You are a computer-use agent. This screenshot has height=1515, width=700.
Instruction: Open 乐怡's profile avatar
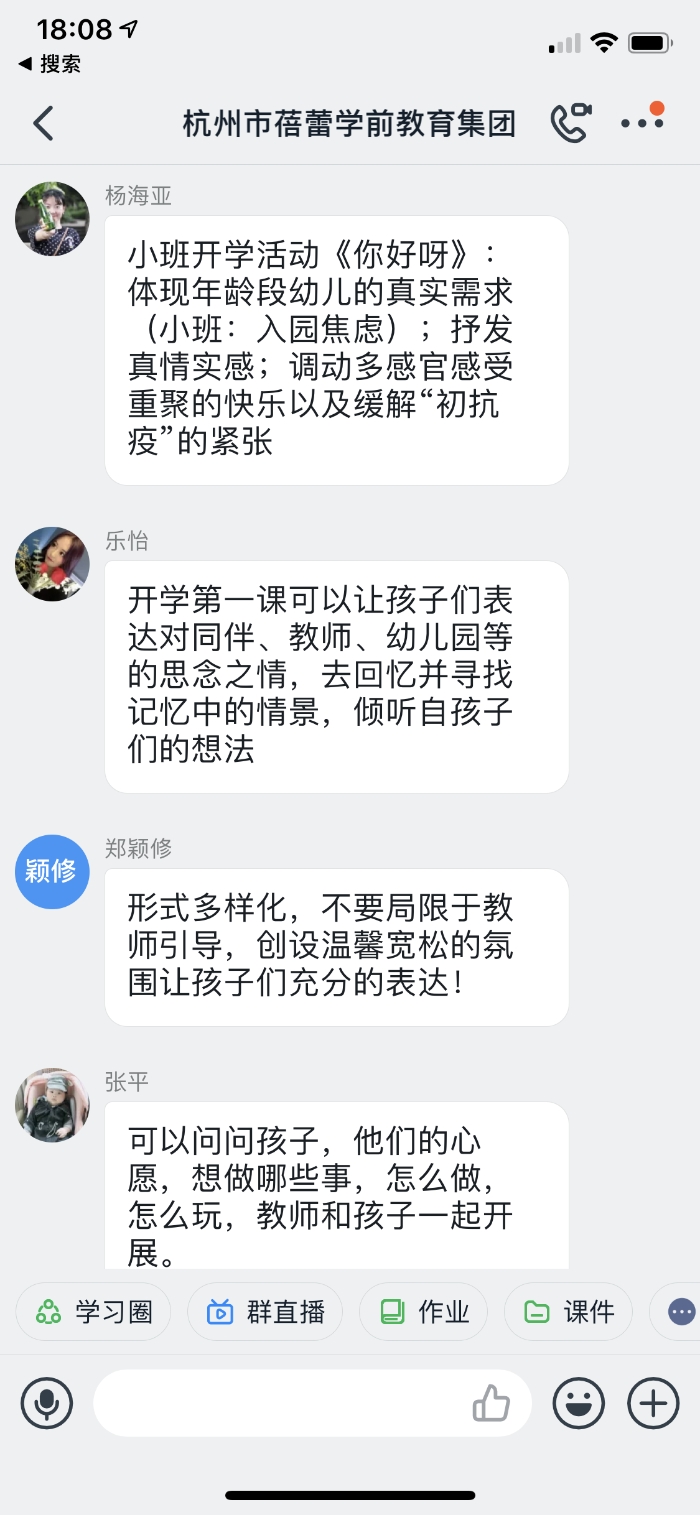pyautogui.click(x=52, y=564)
